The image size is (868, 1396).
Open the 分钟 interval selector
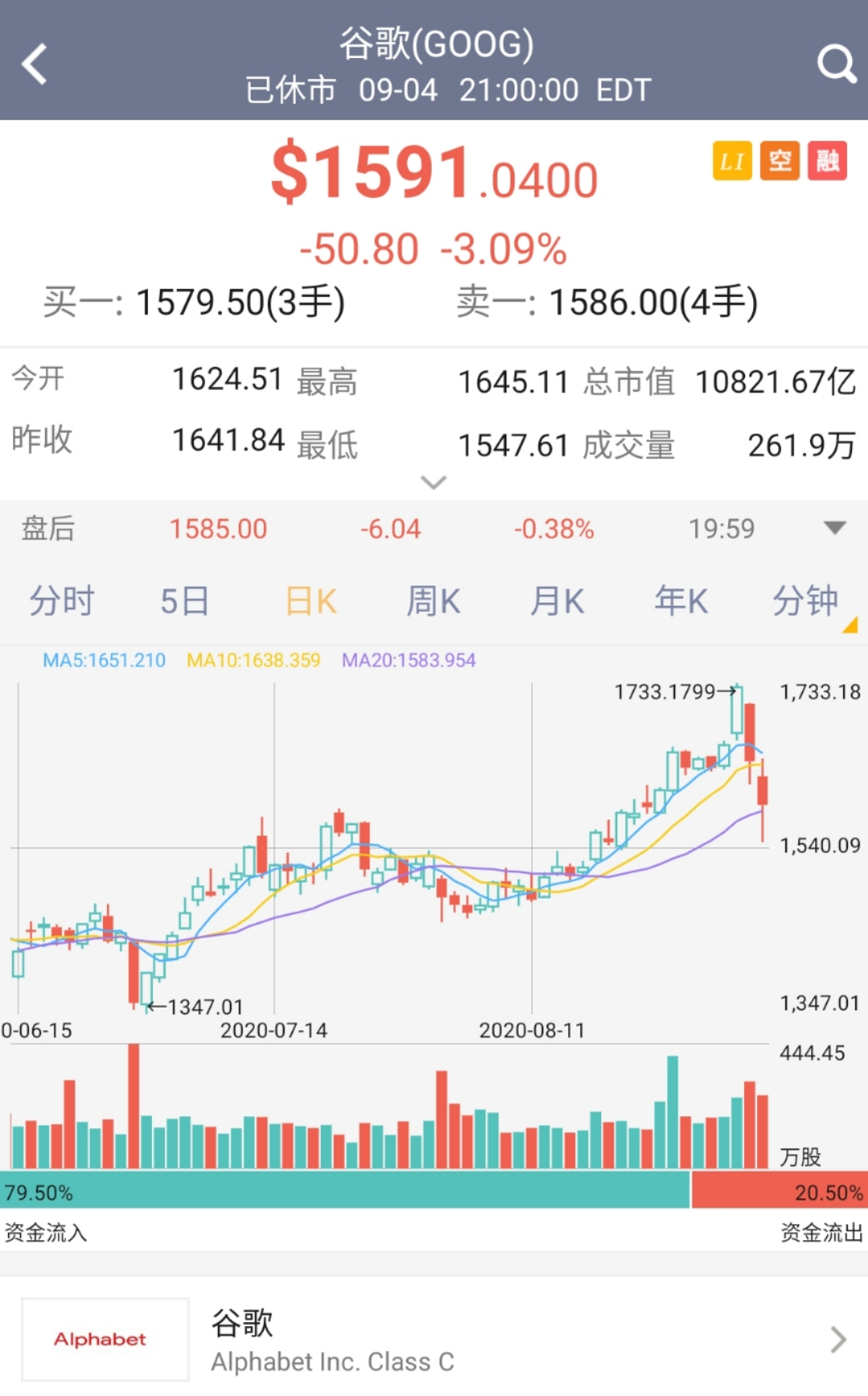click(x=805, y=601)
